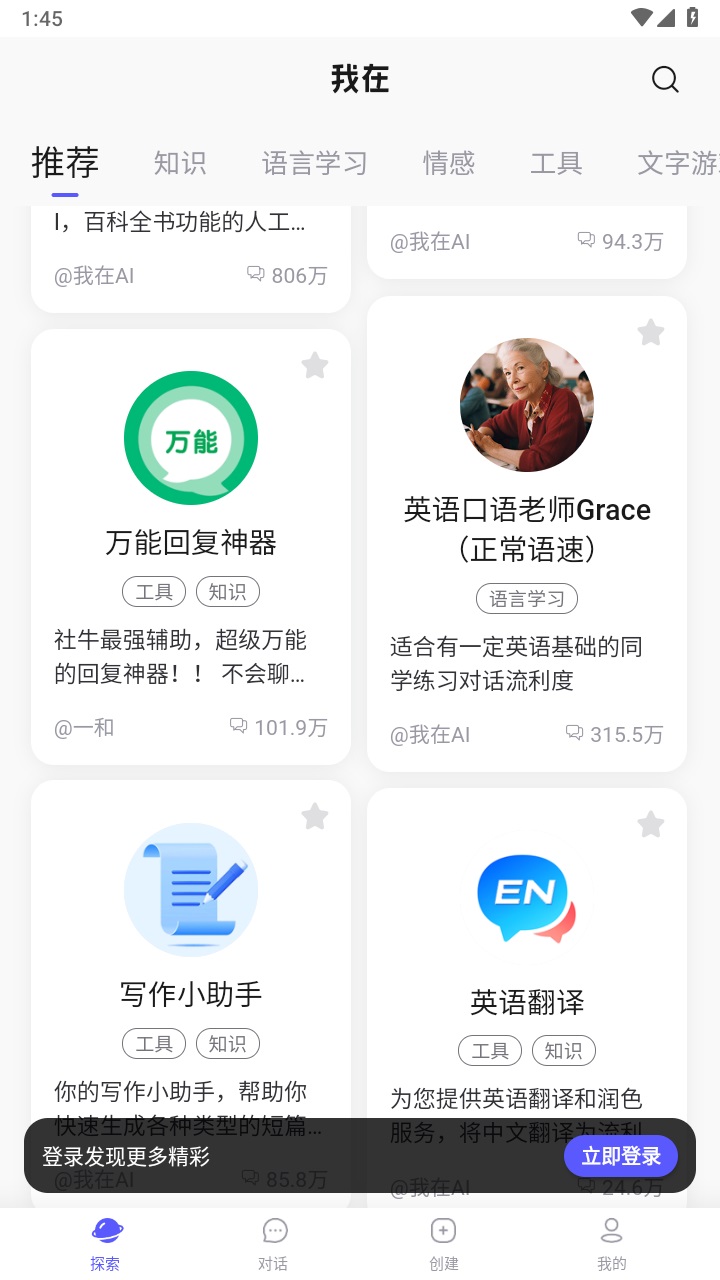The height and width of the screenshot is (1280, 720).
Task: Star the 英语口语老师Grace card
Action: tap(651, 332)
